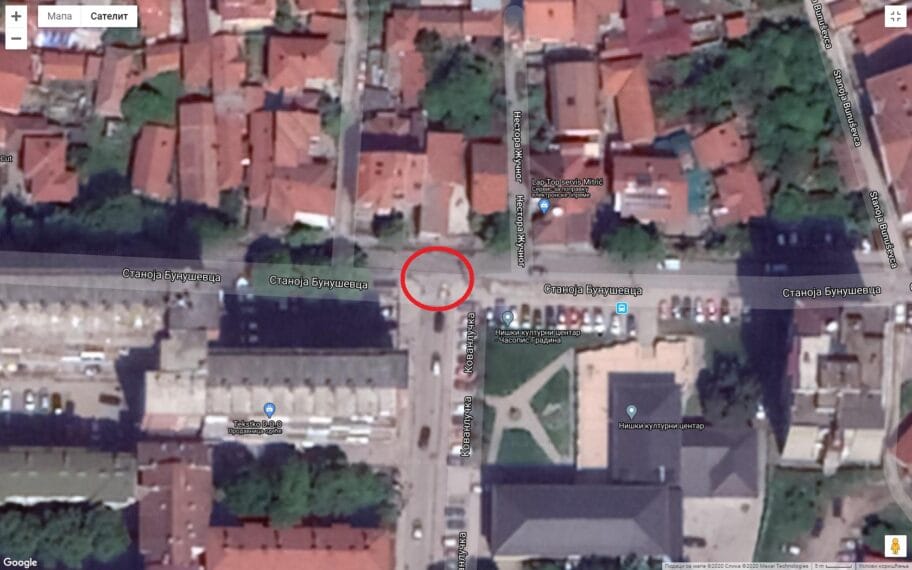Viewport: 912px width, 570px height.
Task: Open the Teksiko D.O.O marker
Action: click(269, 409)
